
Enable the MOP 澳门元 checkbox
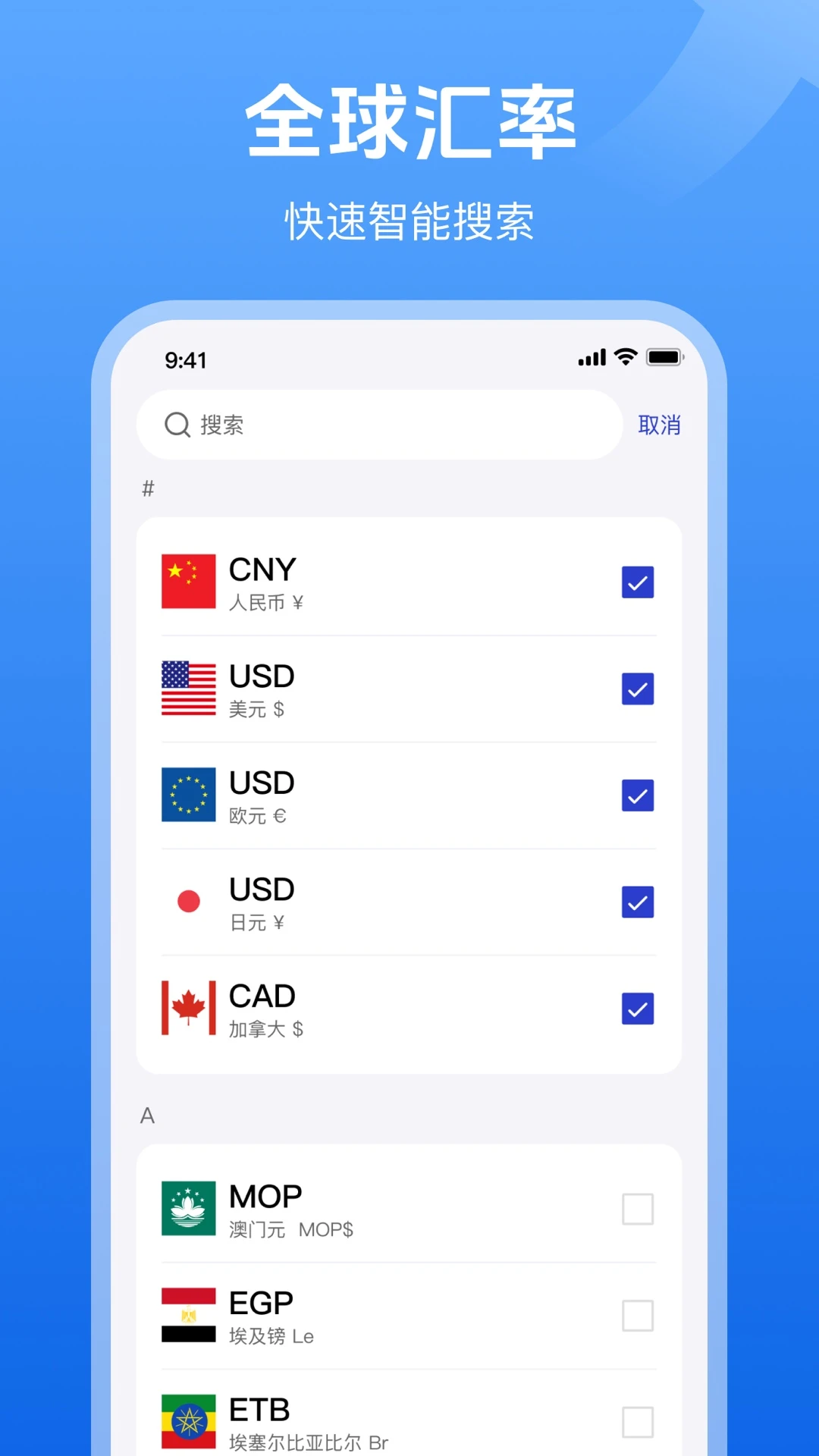[637, 1210]
